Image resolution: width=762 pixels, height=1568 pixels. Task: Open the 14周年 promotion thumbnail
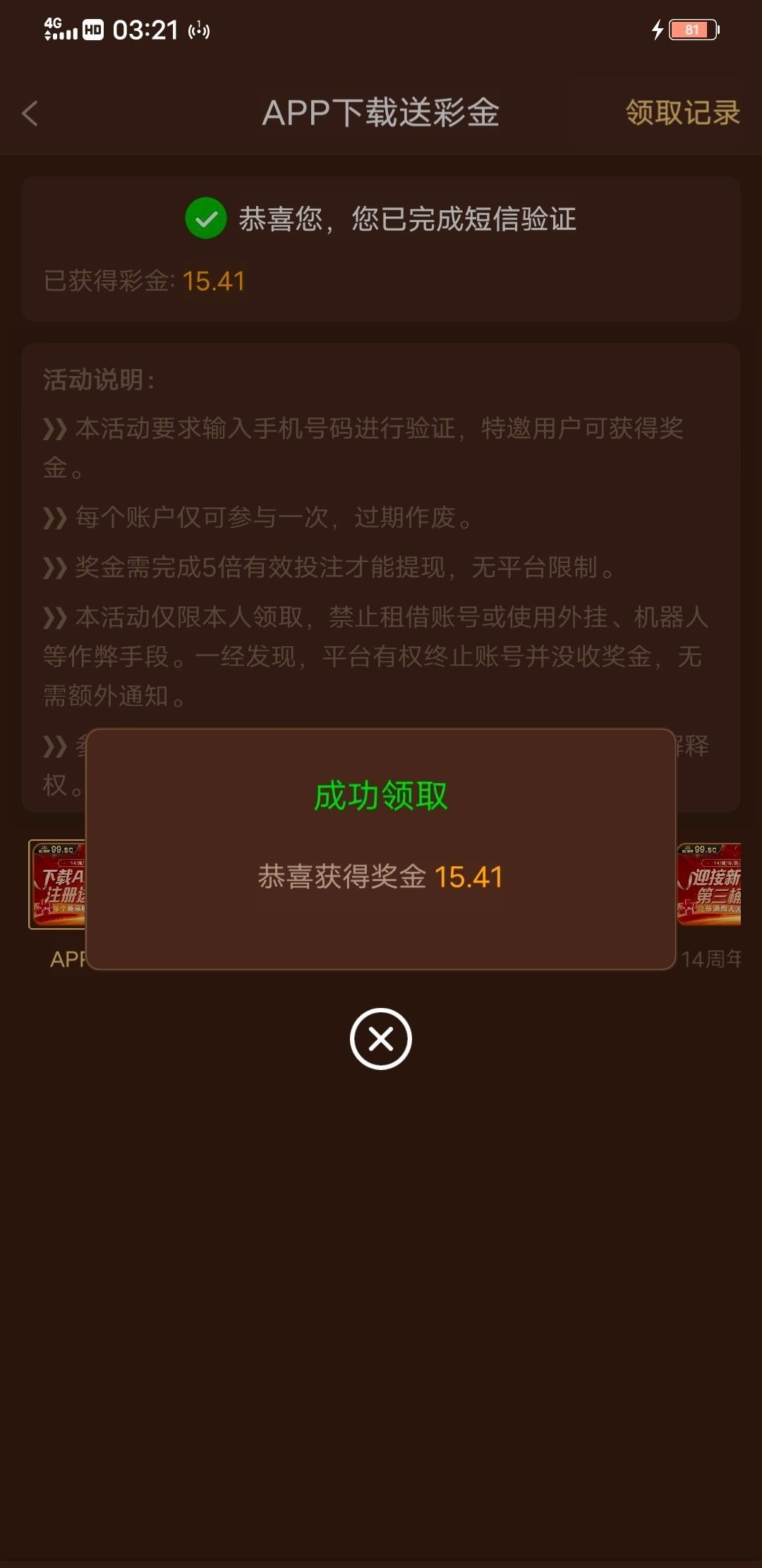[x=710, y=884]
